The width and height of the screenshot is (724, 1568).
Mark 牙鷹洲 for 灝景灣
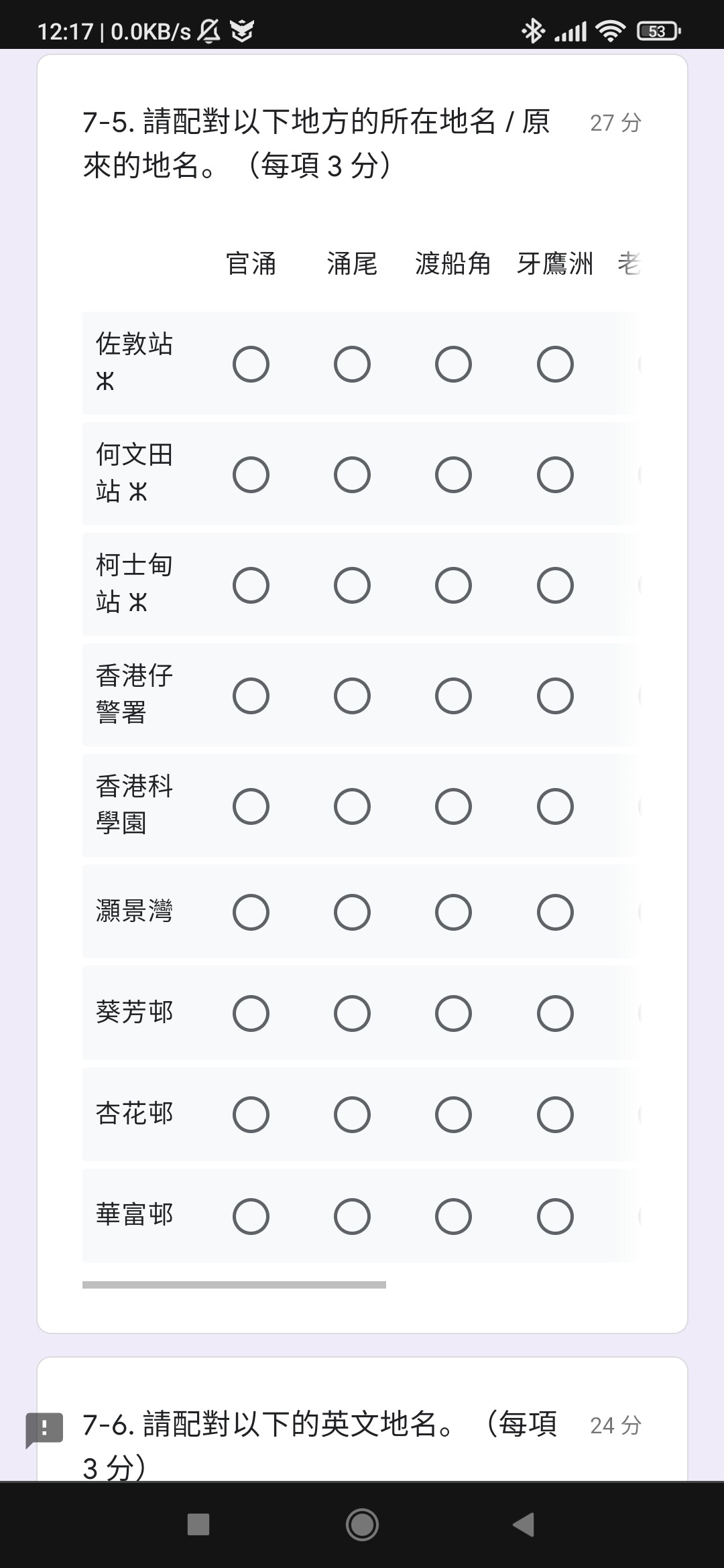[555, 912]
